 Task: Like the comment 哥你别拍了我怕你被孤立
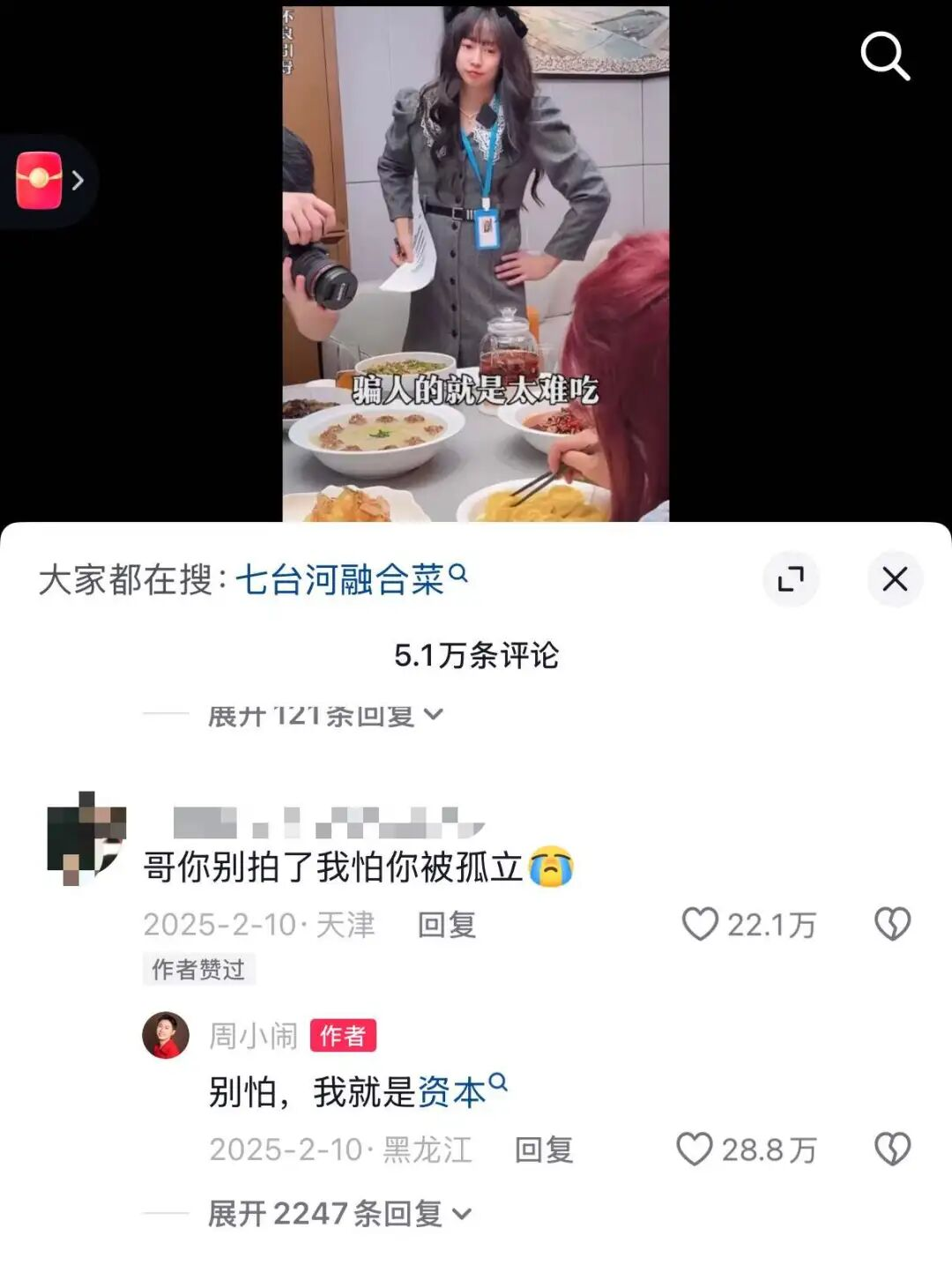click(700, 925)
